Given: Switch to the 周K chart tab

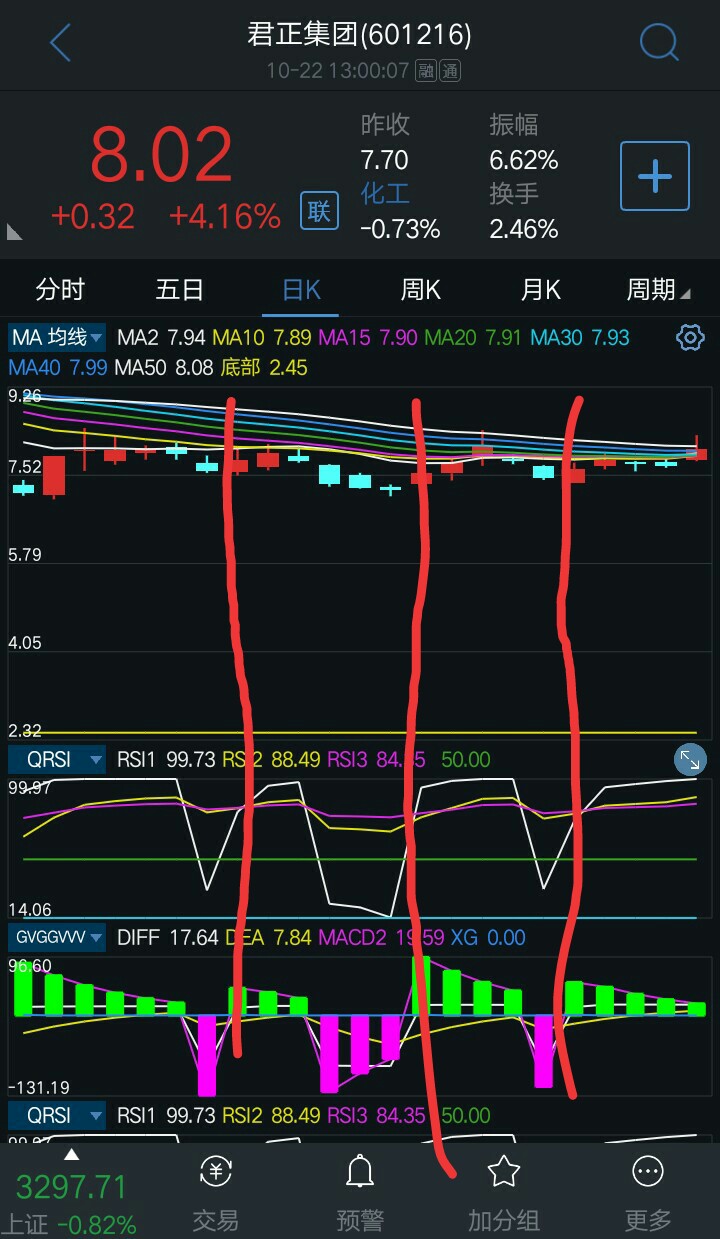Looking at the screenshot, I should coord(421,290).
